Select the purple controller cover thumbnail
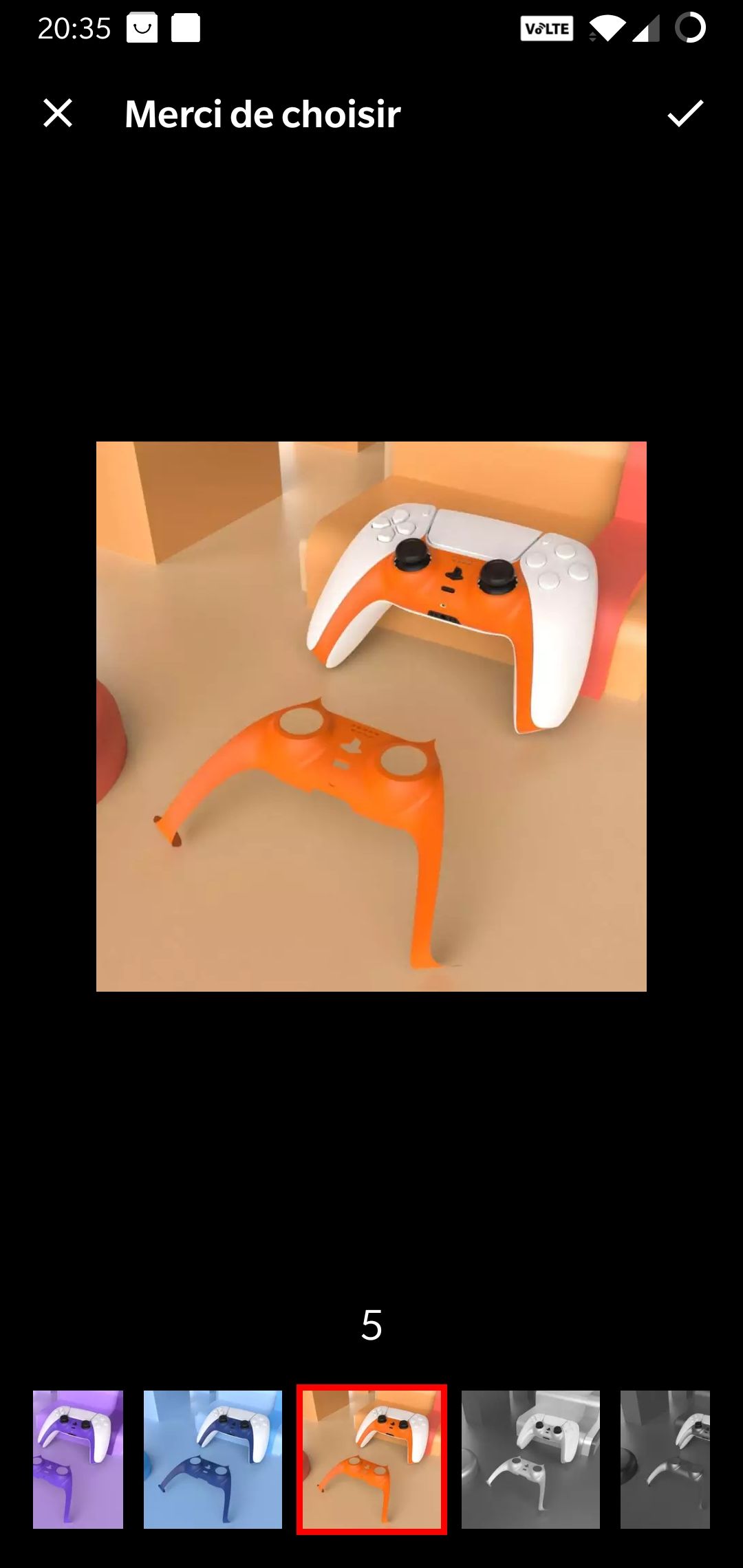The height and width of the screenshot is (1568, 743). coord(78,1459)
